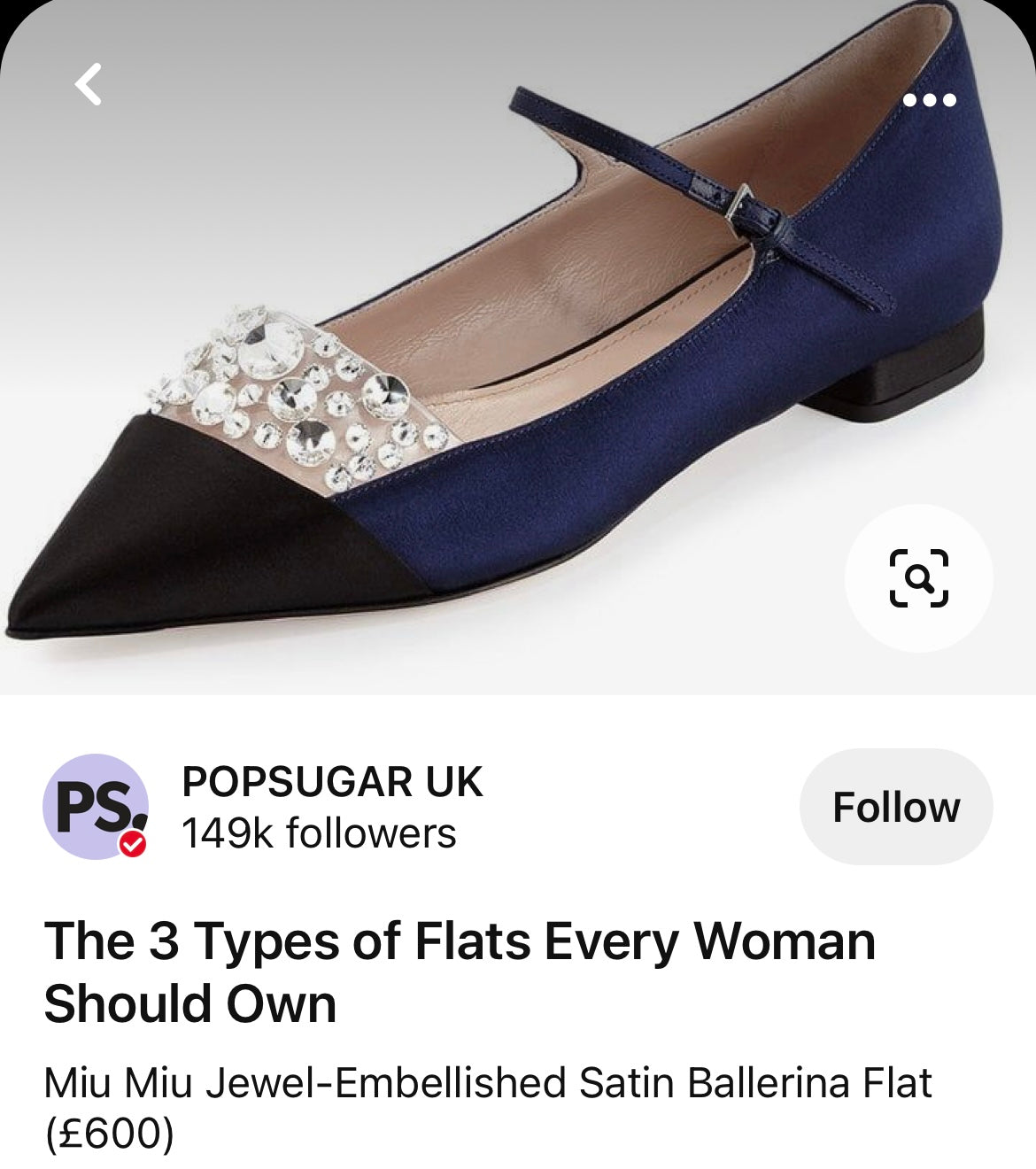Open the article about 3 types of flats

coord(459,972)
